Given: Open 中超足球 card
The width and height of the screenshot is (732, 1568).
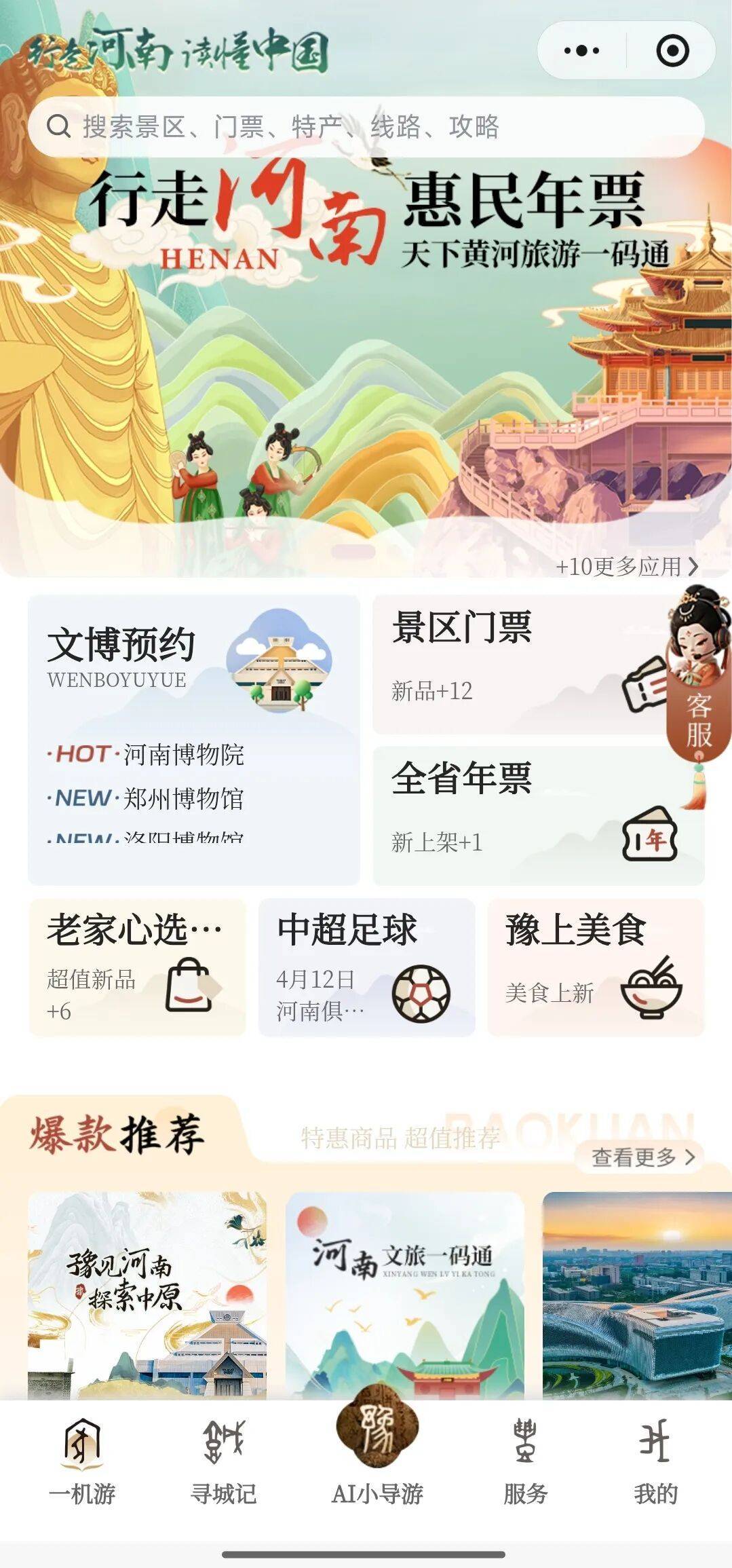Looking at the screenshot, I should 366,967.
